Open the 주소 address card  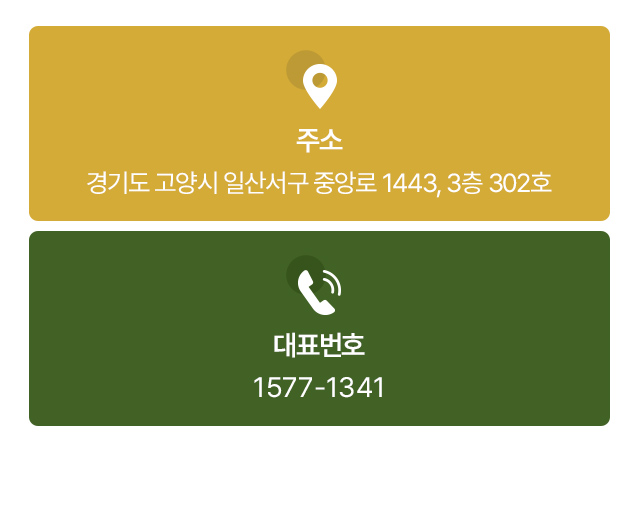[x=319, y=124]
